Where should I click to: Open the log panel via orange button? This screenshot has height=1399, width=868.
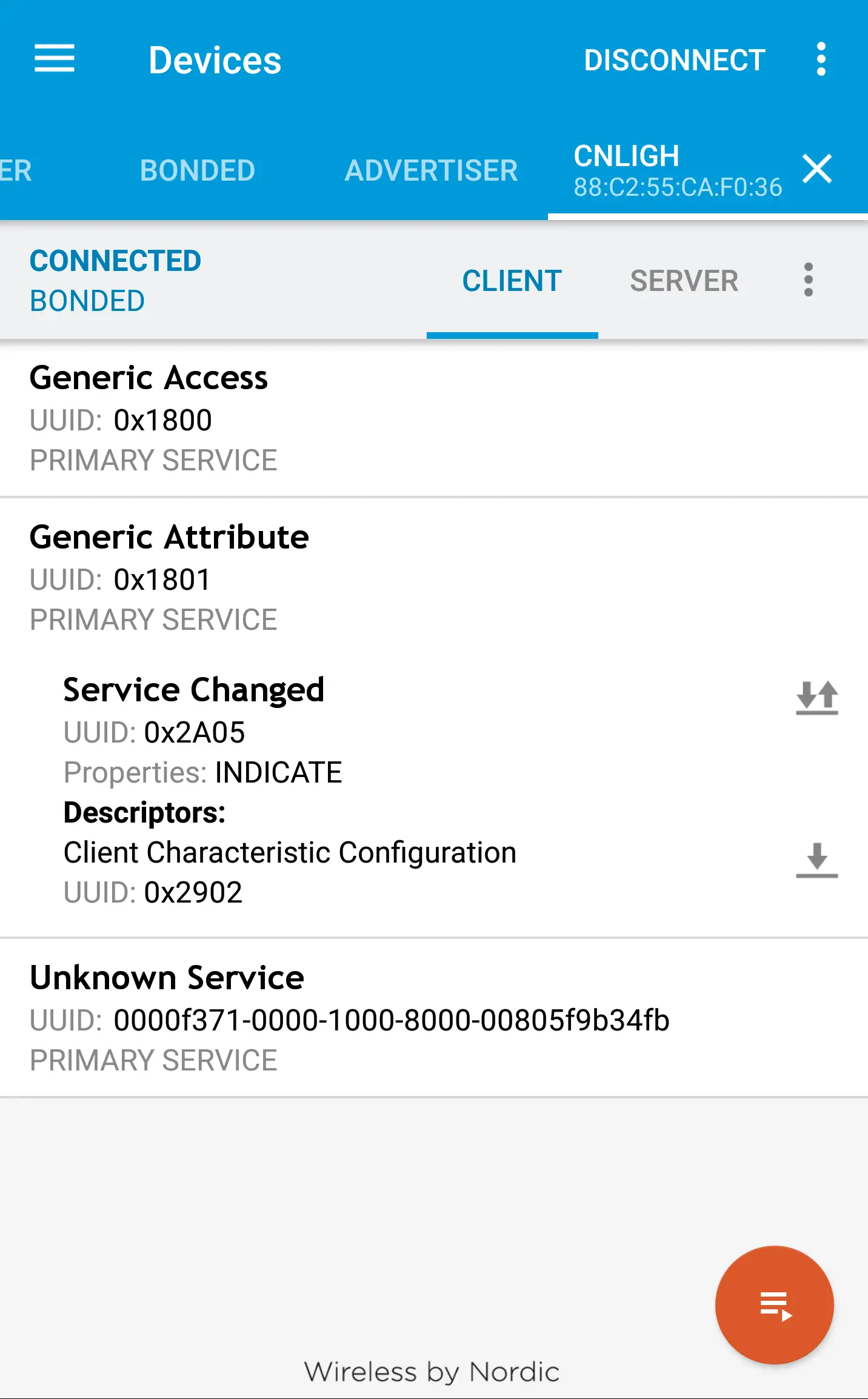pyautogui.click(x=775, y=1306)
